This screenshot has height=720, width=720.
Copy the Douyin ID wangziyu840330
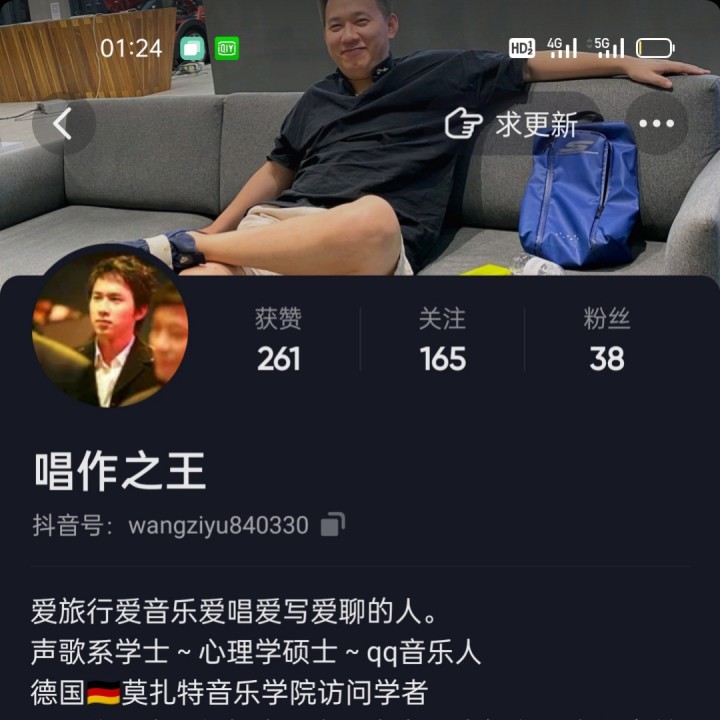tap(333, 525)
